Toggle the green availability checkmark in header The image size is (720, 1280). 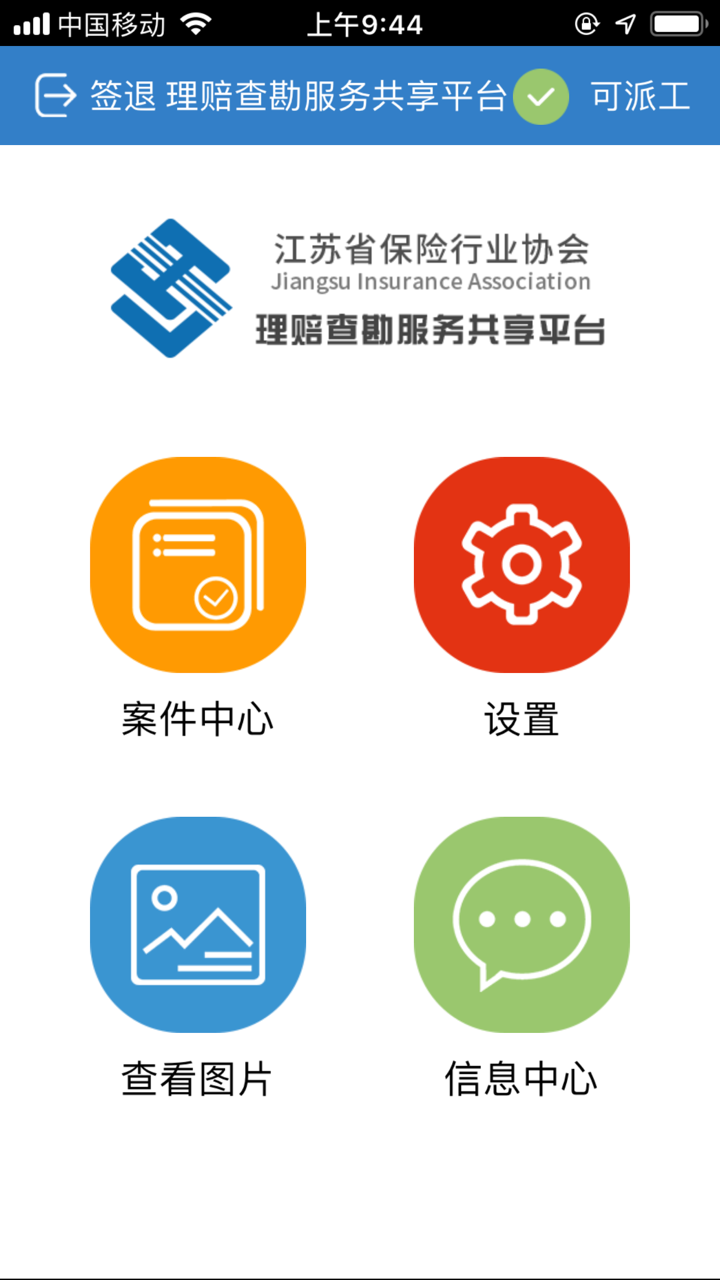coord(540,96)
